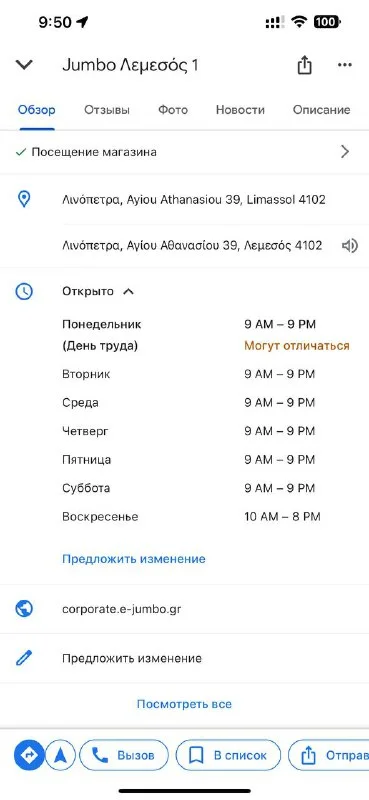The height and width of the screenshot is (800, 369).
Task: Open the Посещение магазина row
Action: coord(184,152)
